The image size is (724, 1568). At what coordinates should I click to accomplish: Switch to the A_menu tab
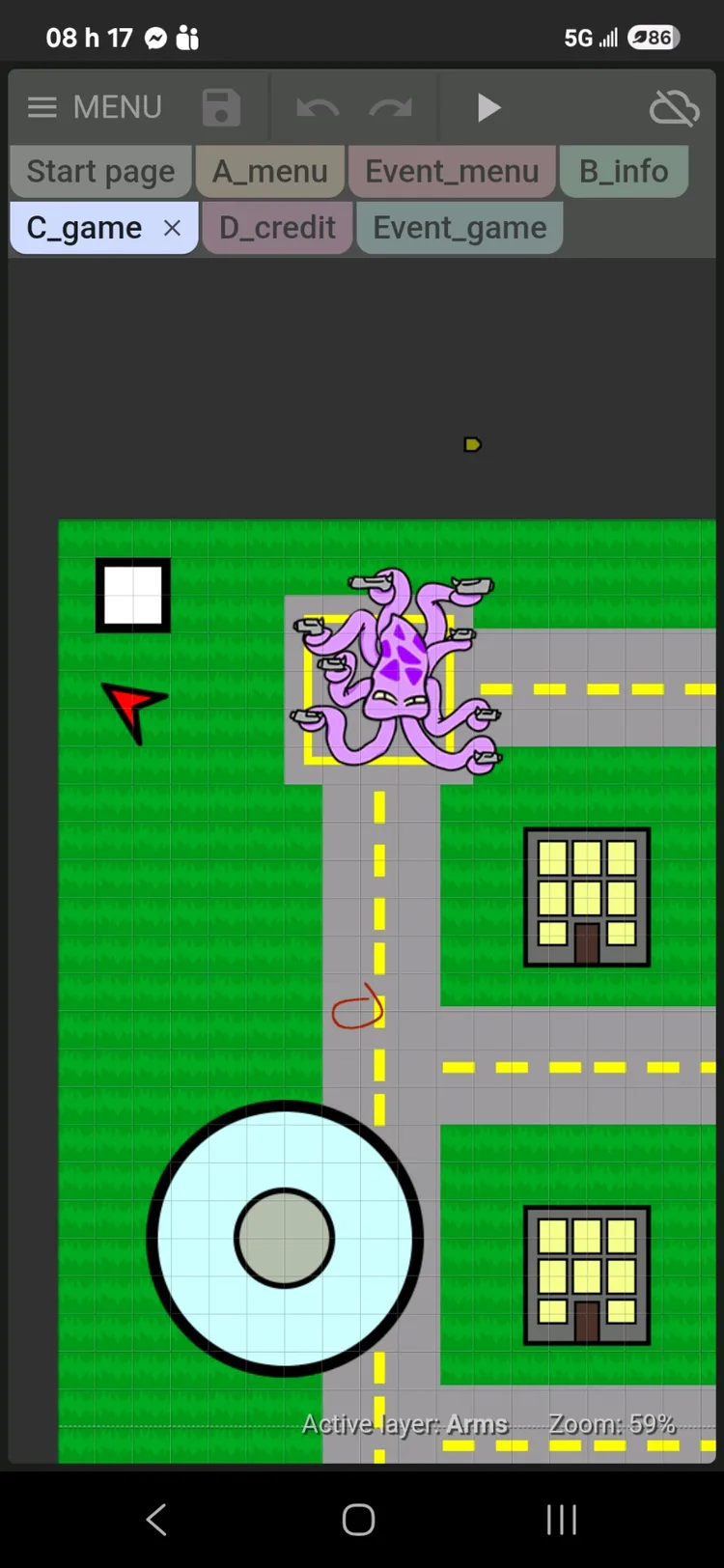coord(269,172)
